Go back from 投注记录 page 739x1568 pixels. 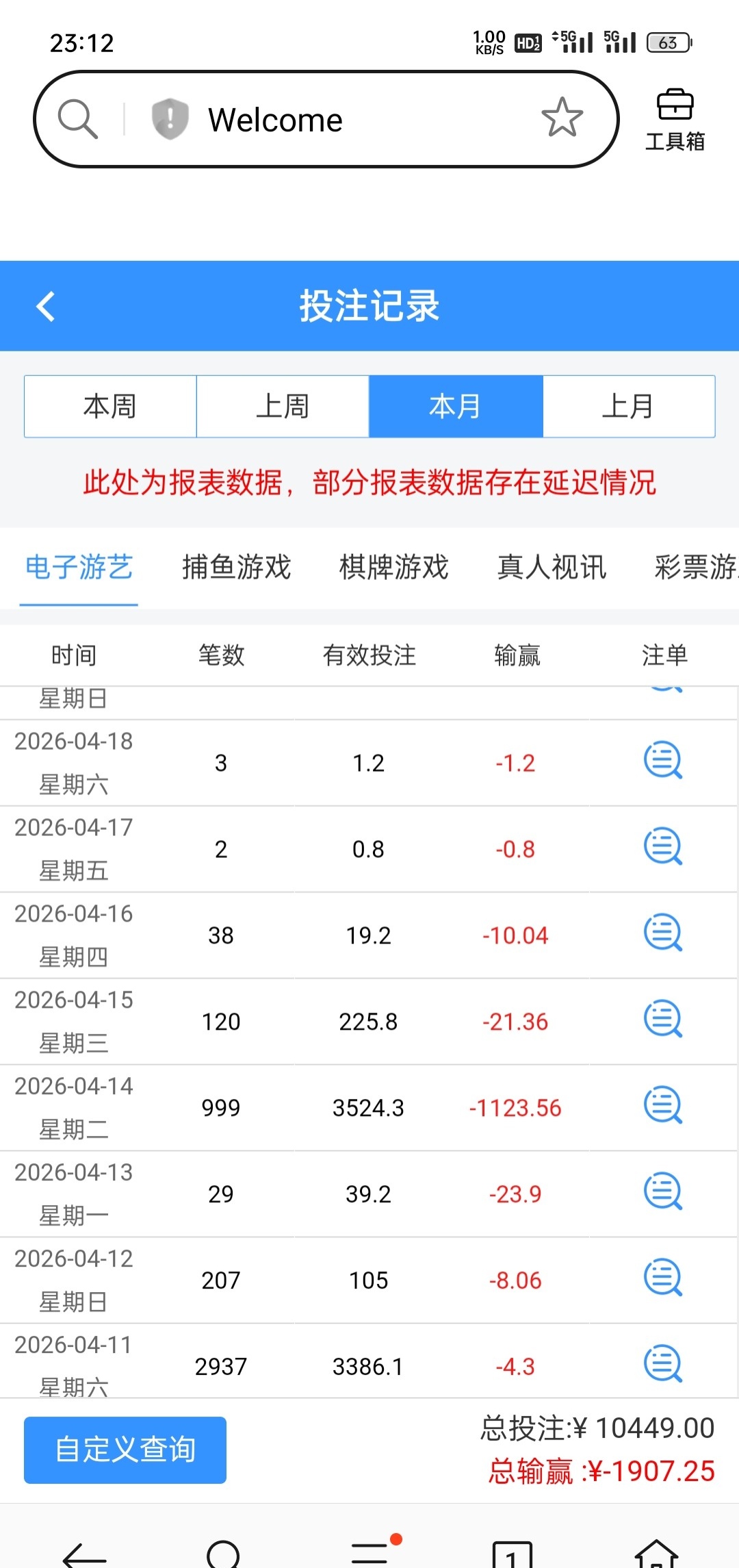tap(46, 306)
